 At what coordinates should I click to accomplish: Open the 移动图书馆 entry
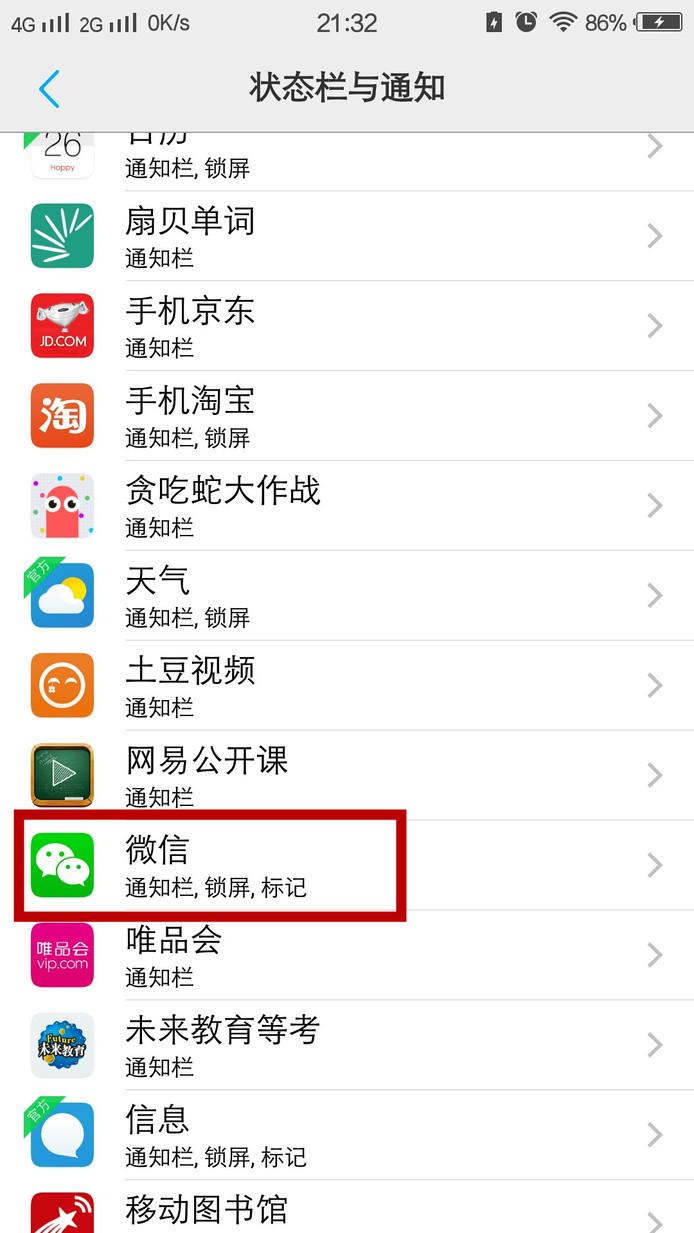347,1208
